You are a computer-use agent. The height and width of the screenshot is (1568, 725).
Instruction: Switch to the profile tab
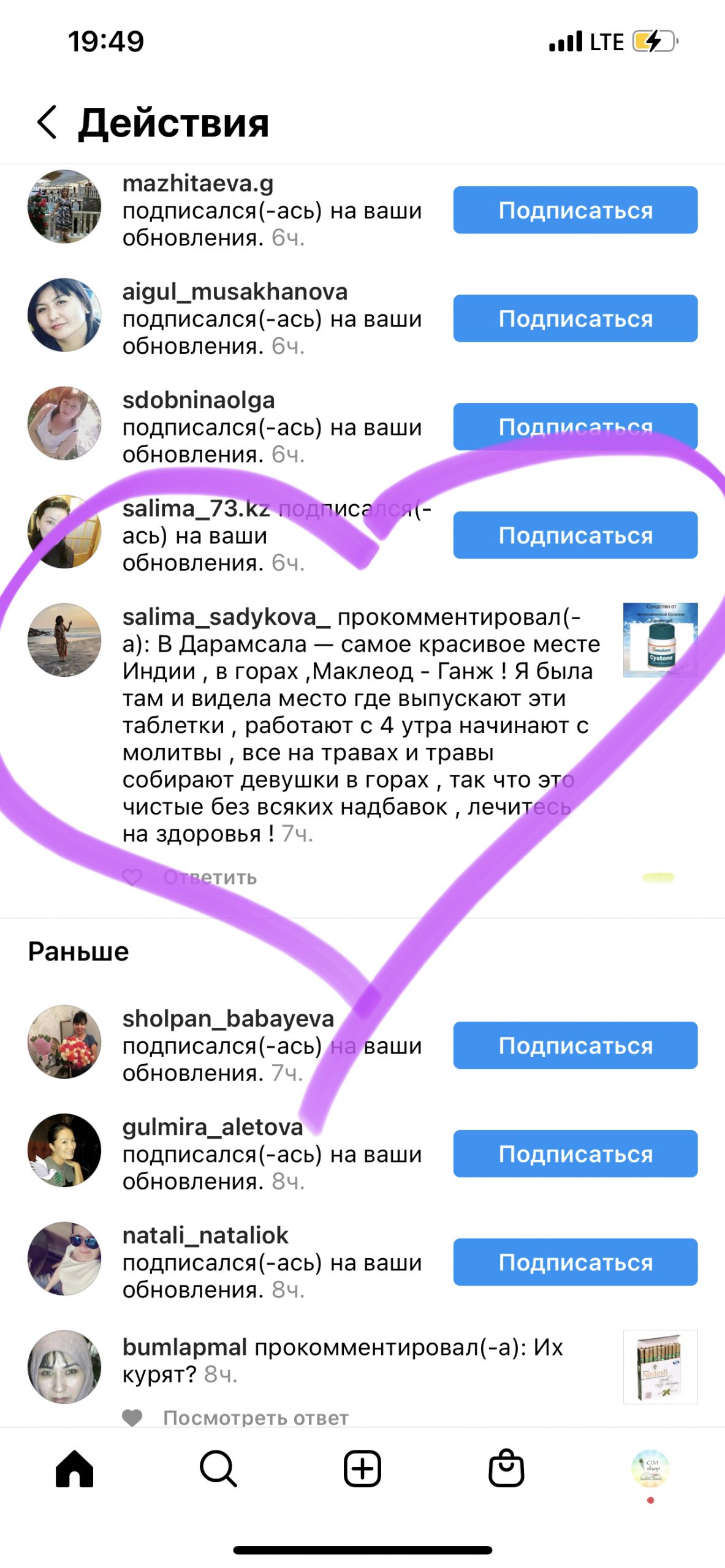pos(650,1468)
